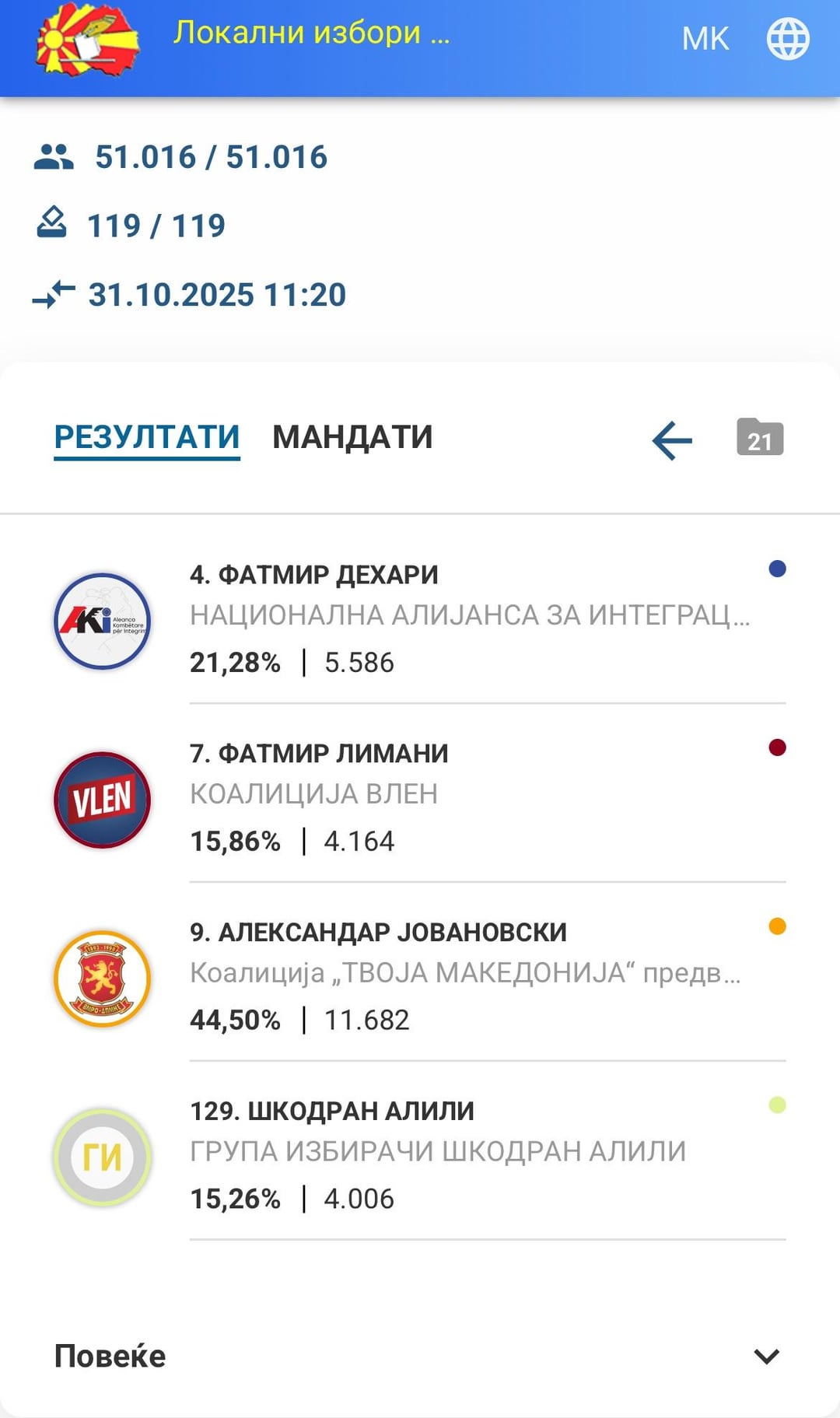Go back with the left arrow
Screen dimensions: 840x1418
point(672,441)
